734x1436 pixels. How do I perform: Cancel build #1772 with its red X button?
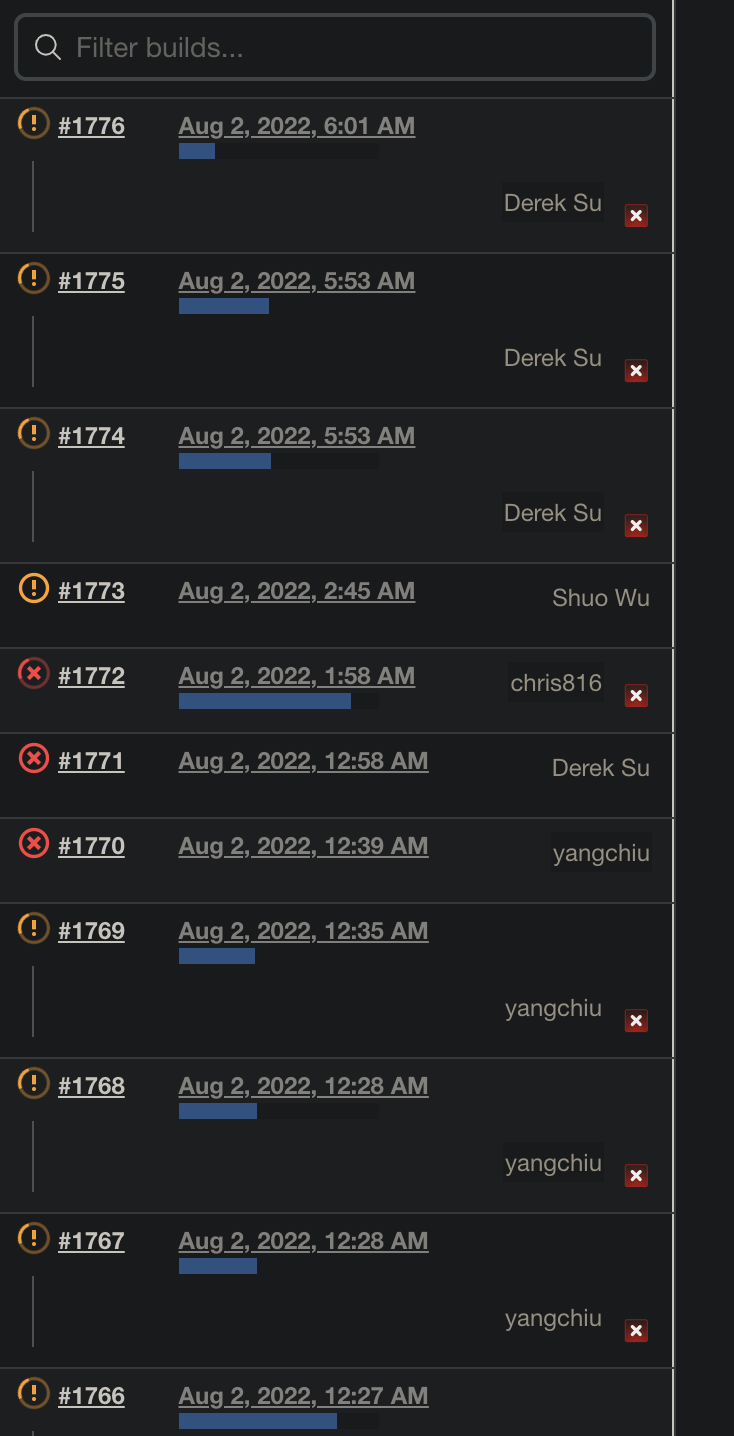tap(636, 696)
